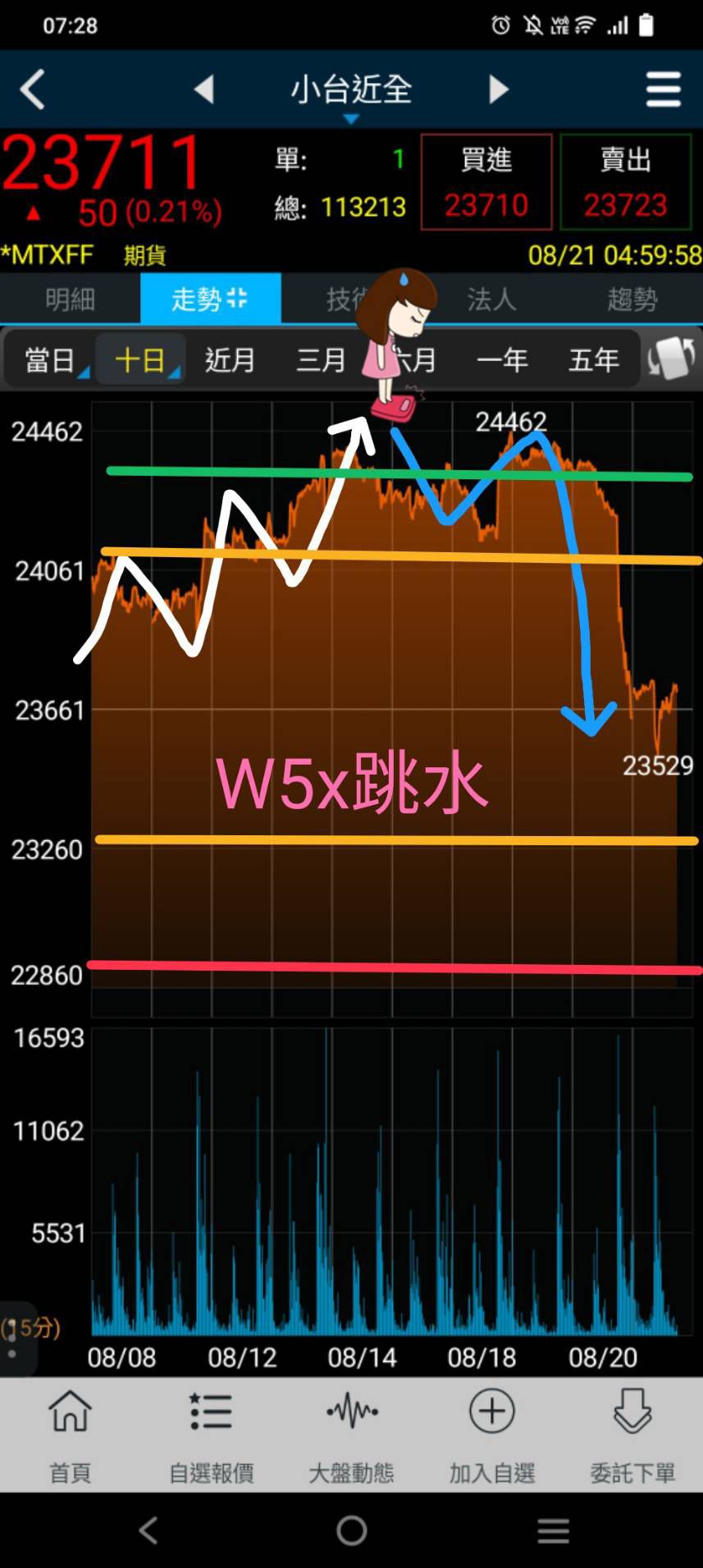Switch to the 趨勢 tab
Viewport: 703px width, 1568px height.
point(632,299)
